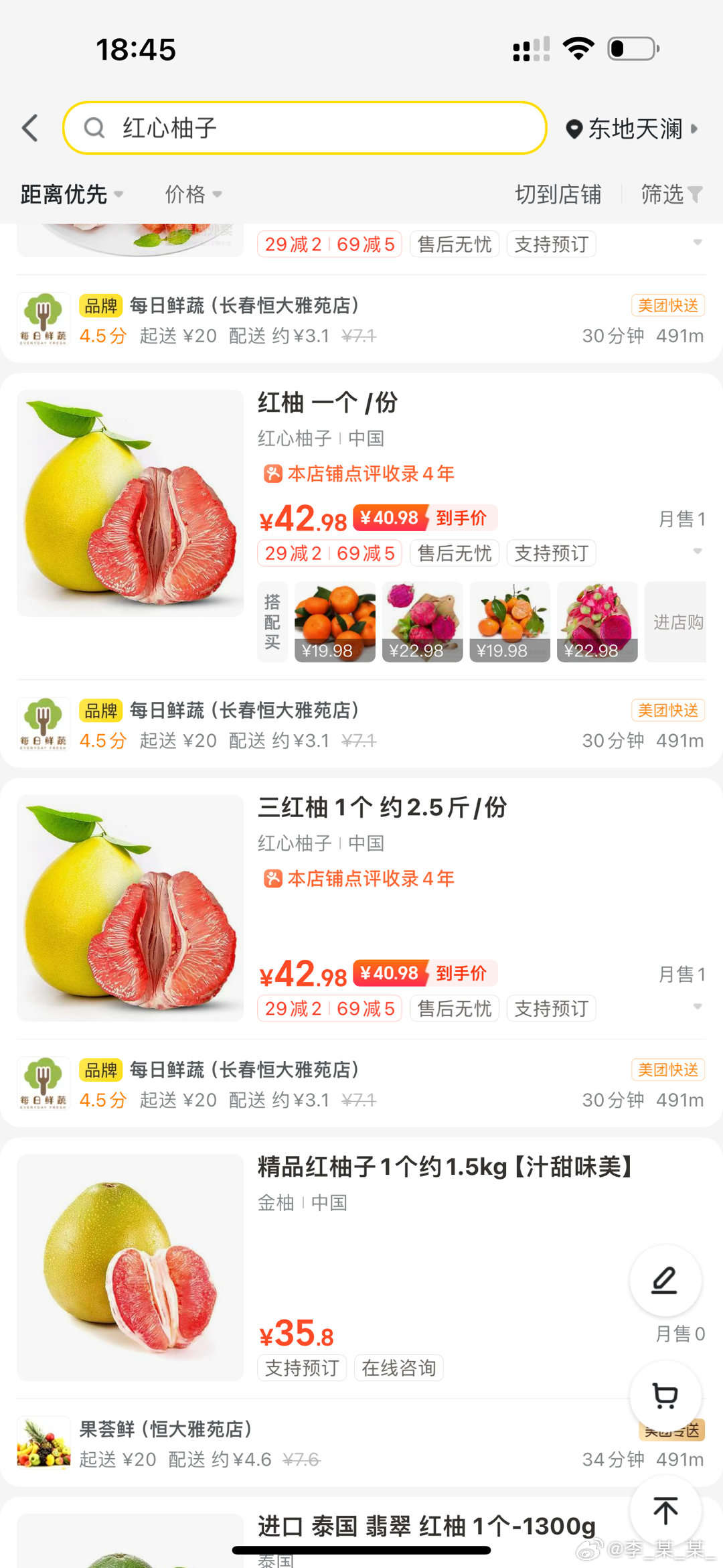Open the 进口 泰国 翡翠 红柚 product
The height and width of the screenshot is (1568, 723).
(x=426, y=1526)
